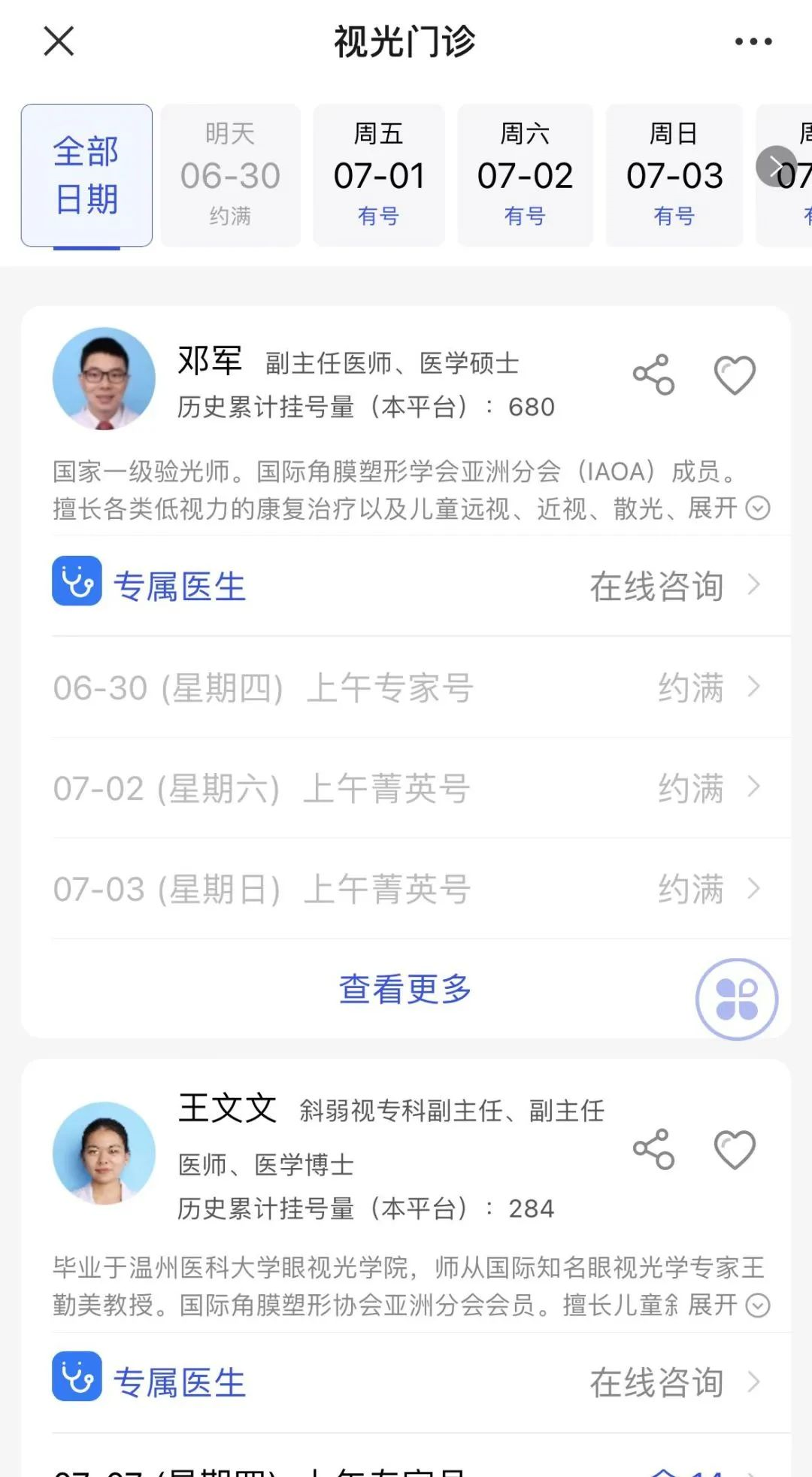Viewport: 812px width, 1477px height.
Task: Open 07-02 (星期六) 上午菁英号 slot
Action: [406, 788]
